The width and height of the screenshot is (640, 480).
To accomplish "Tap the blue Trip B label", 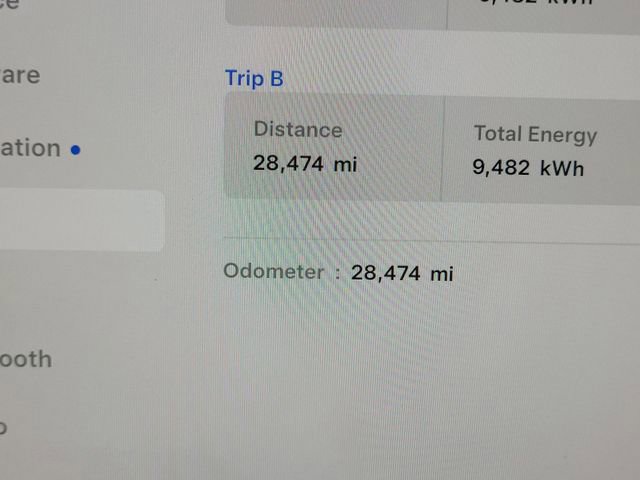I will pyautogui.click(x=254, y=78).
